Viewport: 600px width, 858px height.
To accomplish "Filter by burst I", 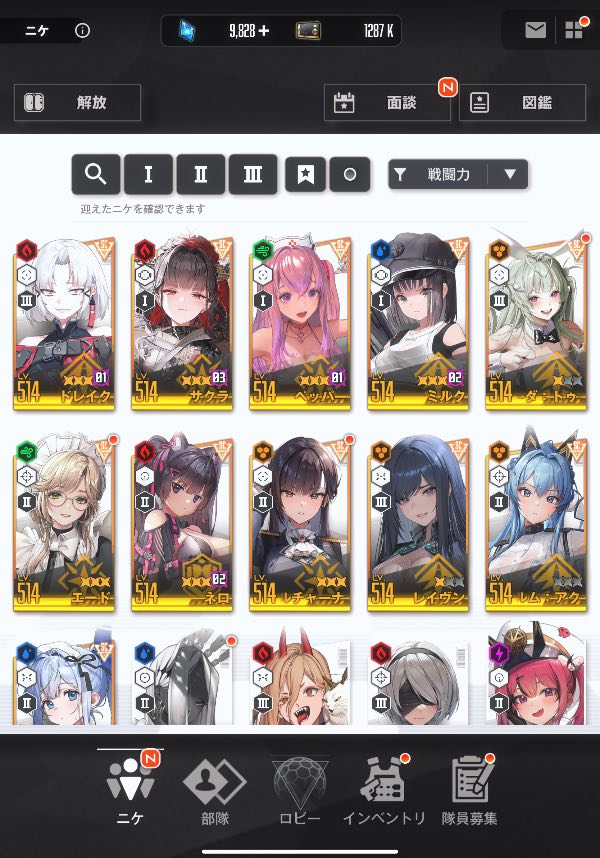I will (x=148, y=174).
